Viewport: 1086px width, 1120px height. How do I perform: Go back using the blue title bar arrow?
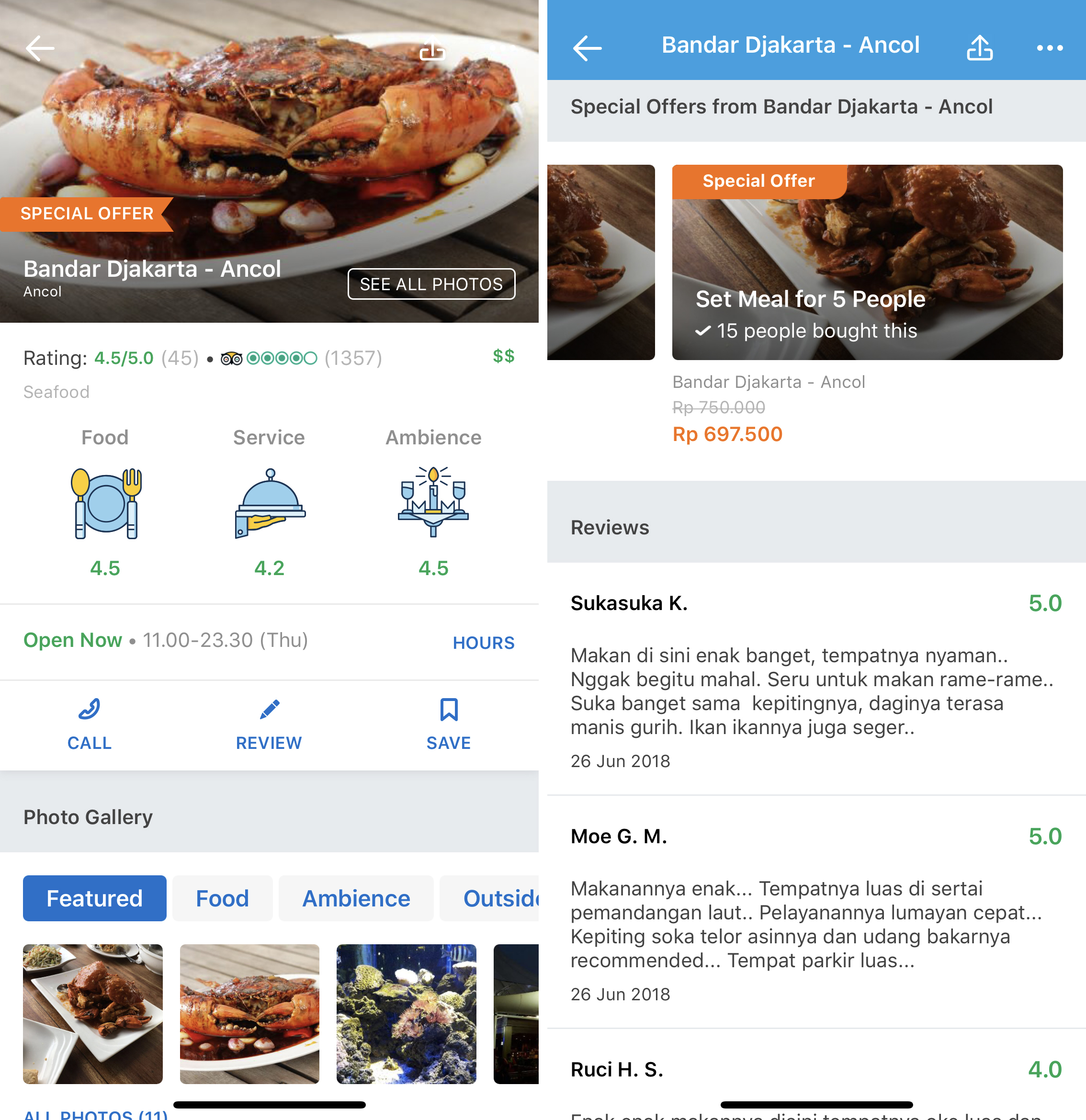(x=587, y=47)
